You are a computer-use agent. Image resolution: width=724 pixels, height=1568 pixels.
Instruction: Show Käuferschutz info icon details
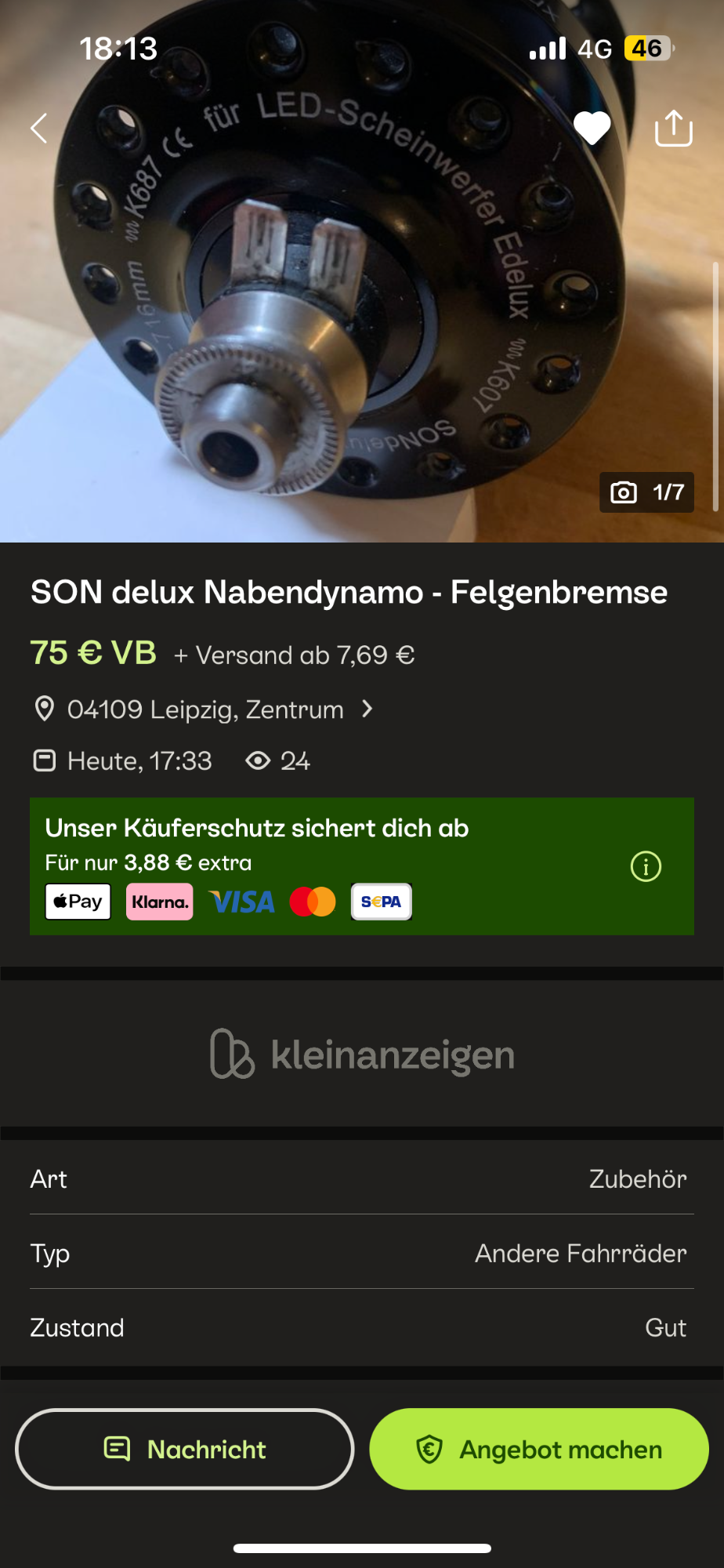click(646, 866)
